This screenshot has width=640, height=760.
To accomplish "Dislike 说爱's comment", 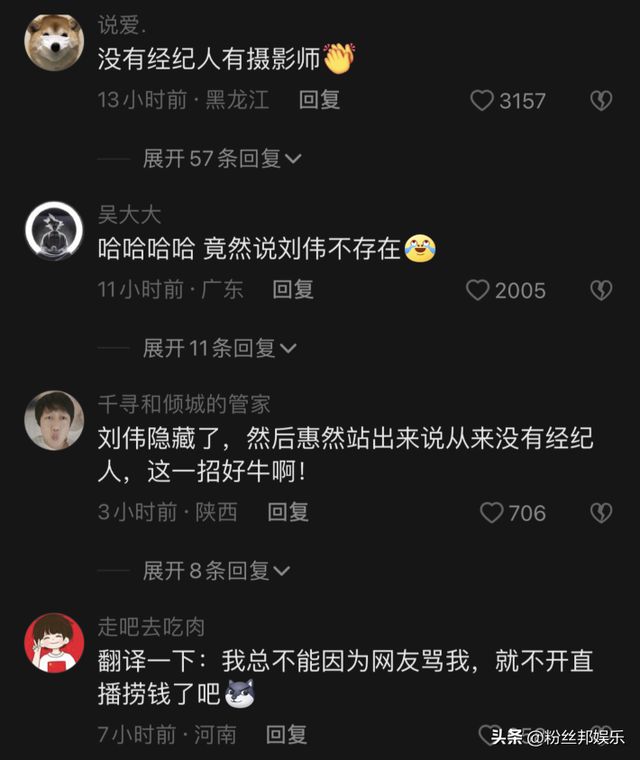I will pyautogui.click(x=600, y=100).
